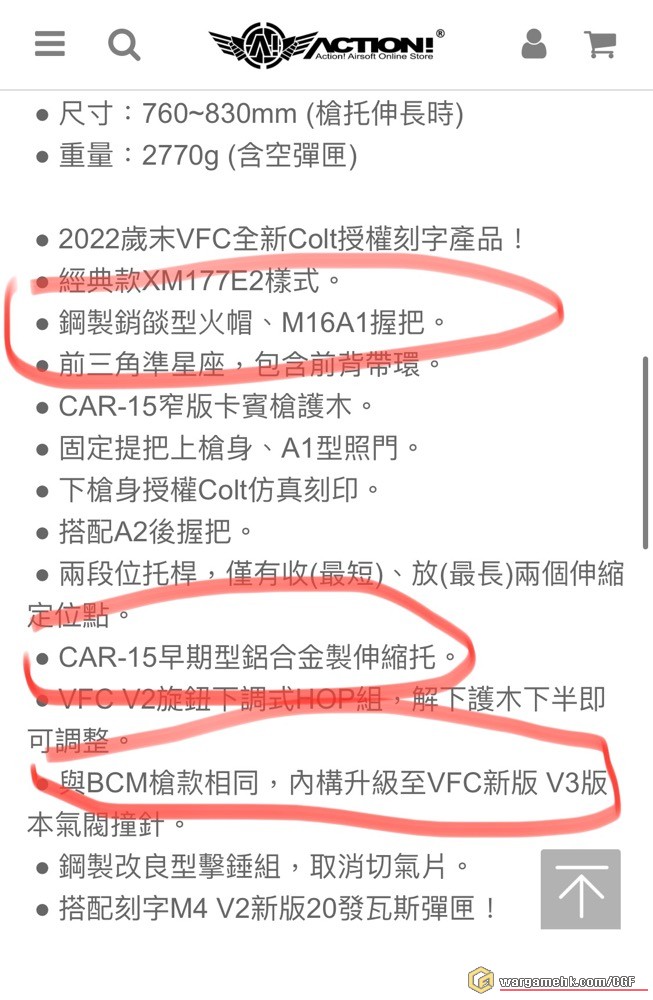Image resolution: width=653 pixels, height=1000 pixels.
Task: Jump back to top of page
Action: point(580,889)
